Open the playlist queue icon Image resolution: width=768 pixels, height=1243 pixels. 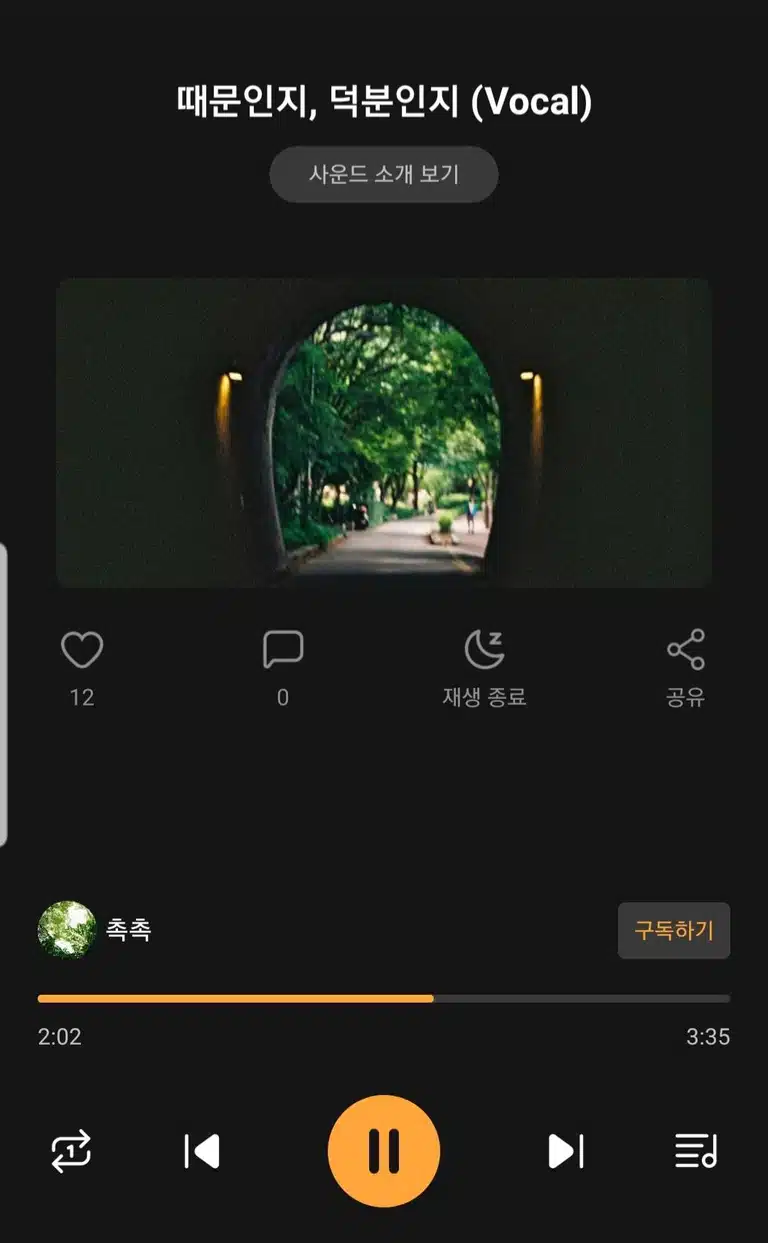696,1151
